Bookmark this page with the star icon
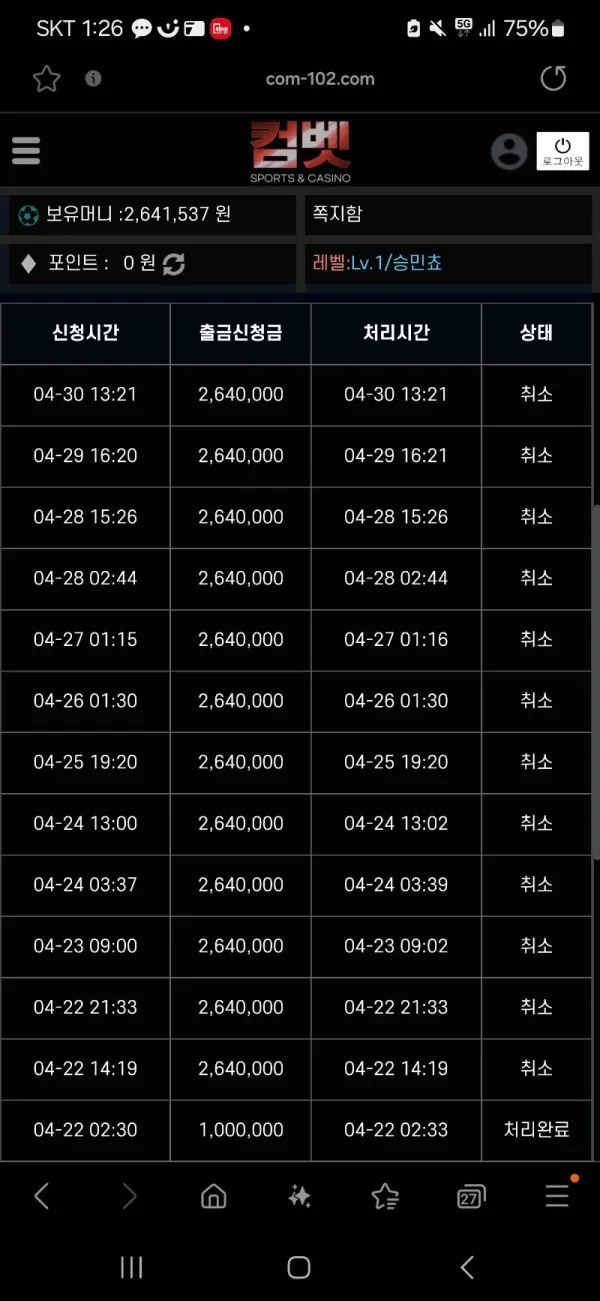The width and height of the screenshot is (600, 1301). pyautogui.click(x=46, y=79)
